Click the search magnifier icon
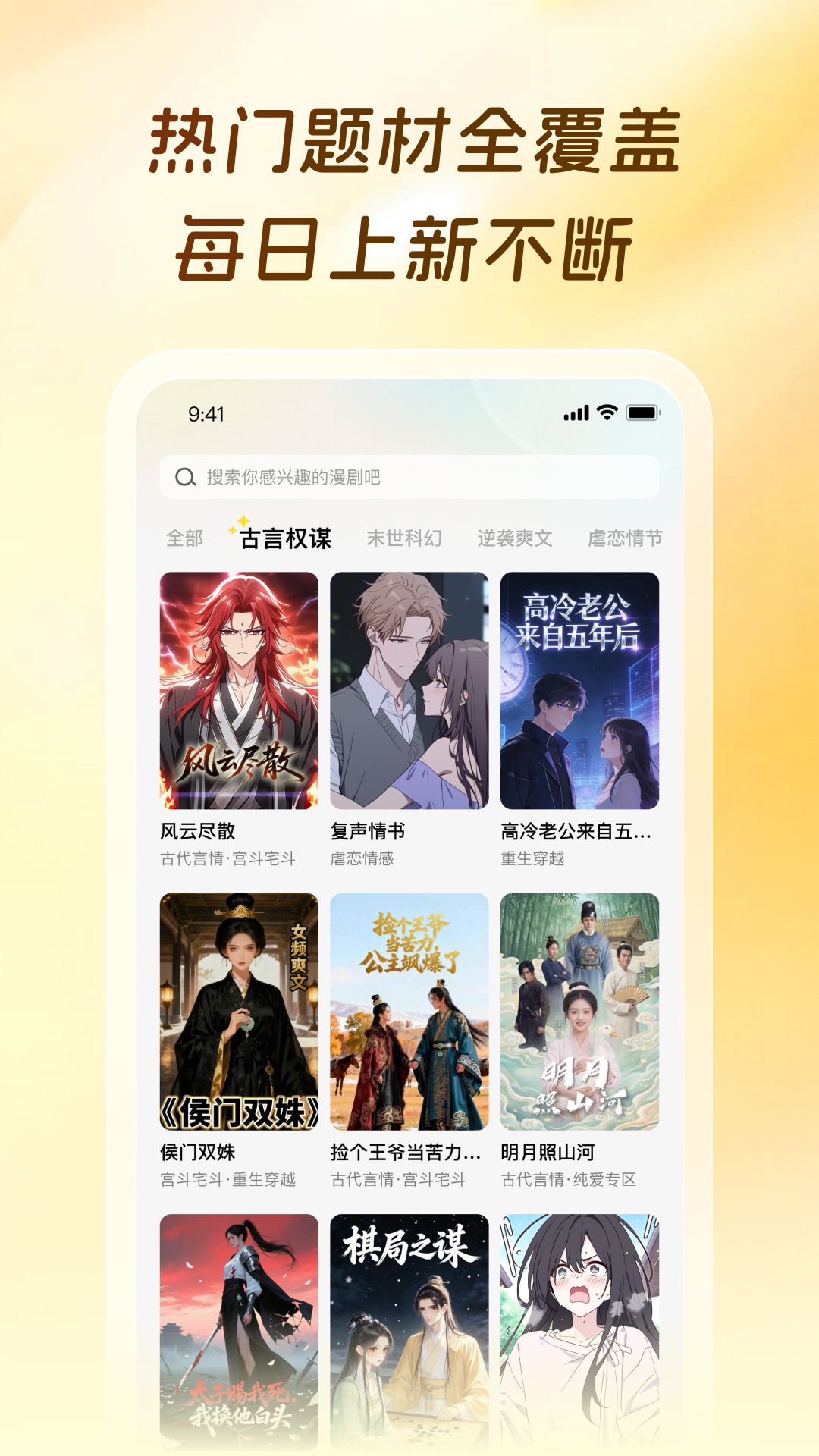Screen dimensions: 819x1456 (186, 476)
